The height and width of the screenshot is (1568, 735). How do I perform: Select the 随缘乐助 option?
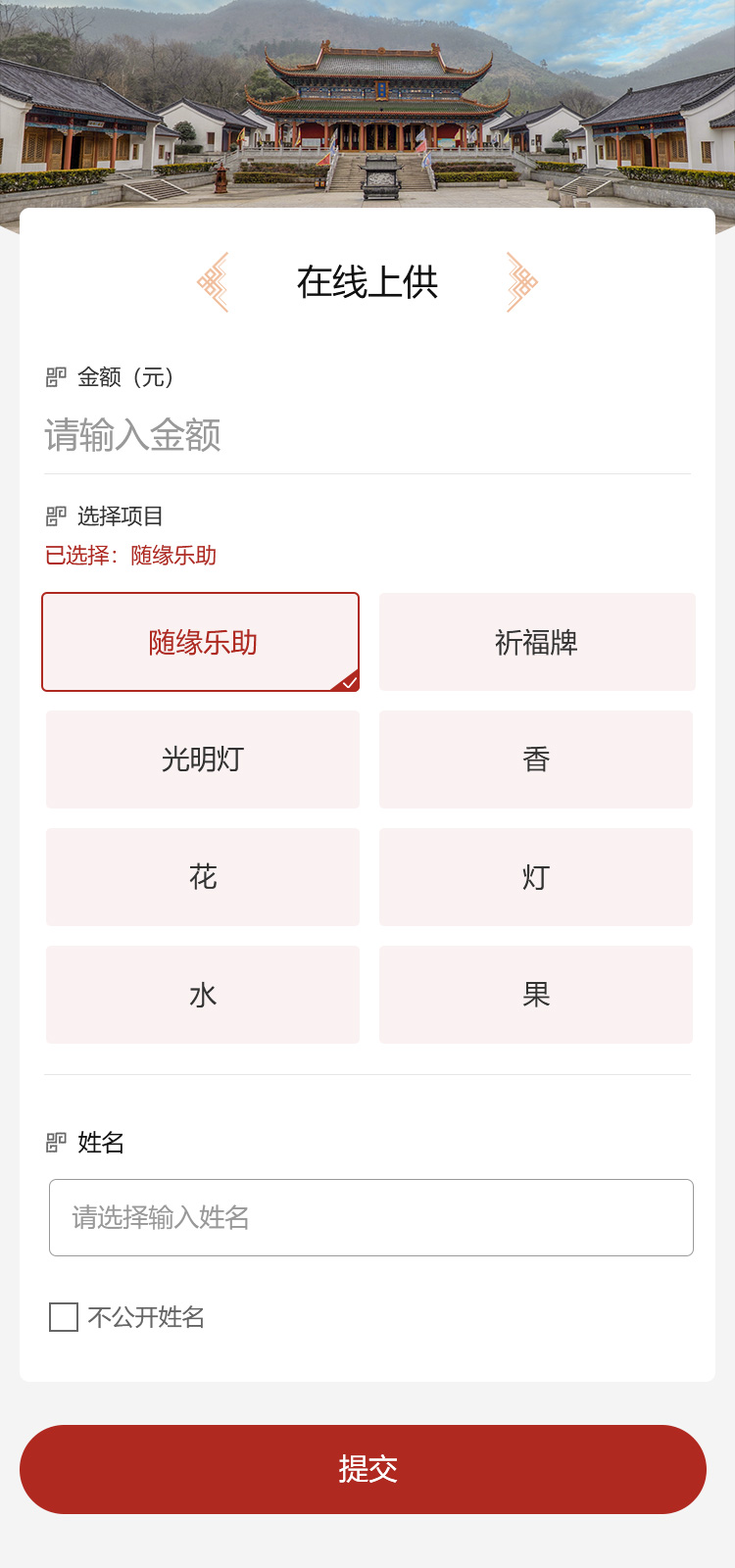[201, 642]
